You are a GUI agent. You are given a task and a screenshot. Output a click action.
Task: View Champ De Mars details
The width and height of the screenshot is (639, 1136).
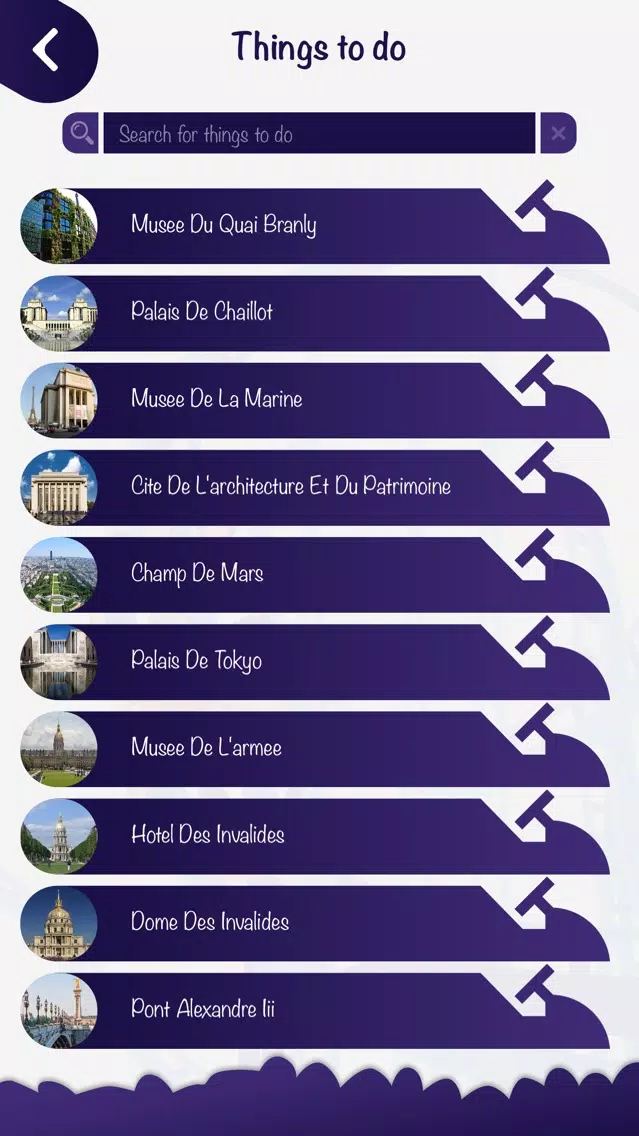[314, 575]
